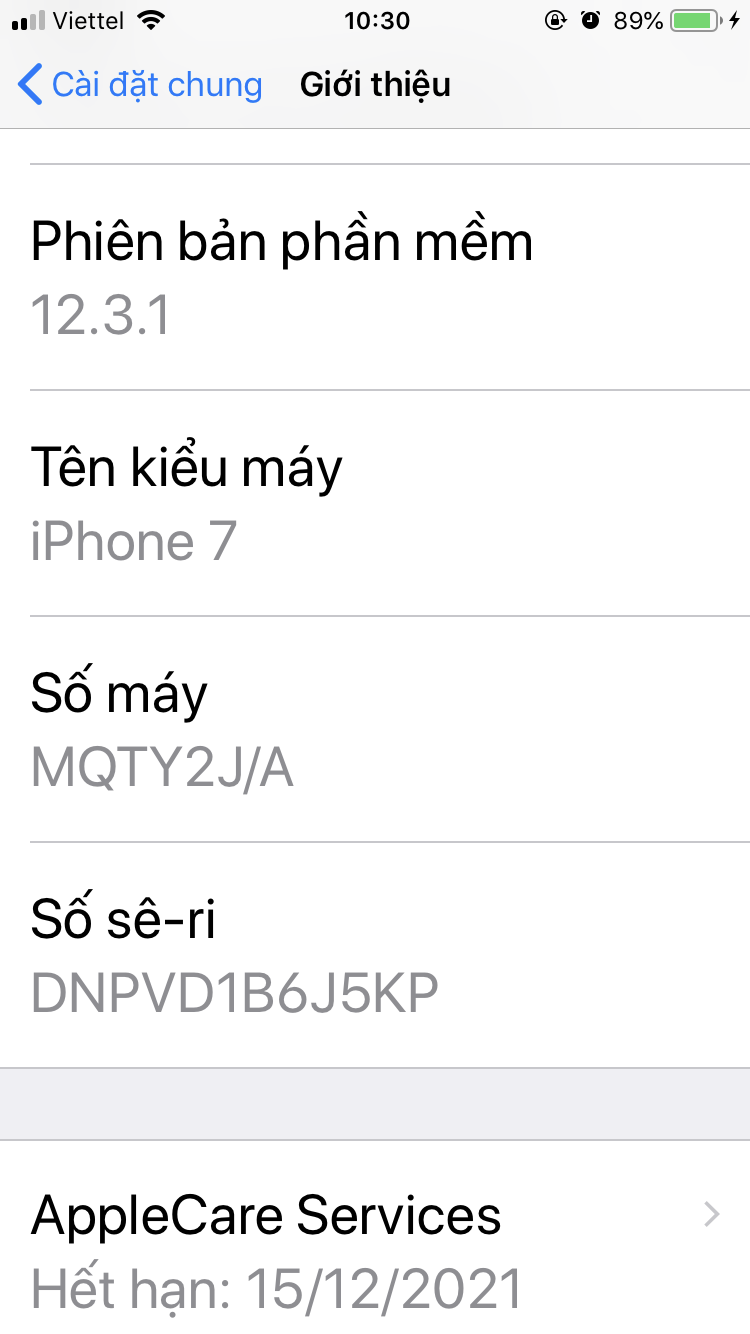Viewport: 750px width, 1334px height.
Task: Go back to Cài đặt chung
Action: (140, 85)
